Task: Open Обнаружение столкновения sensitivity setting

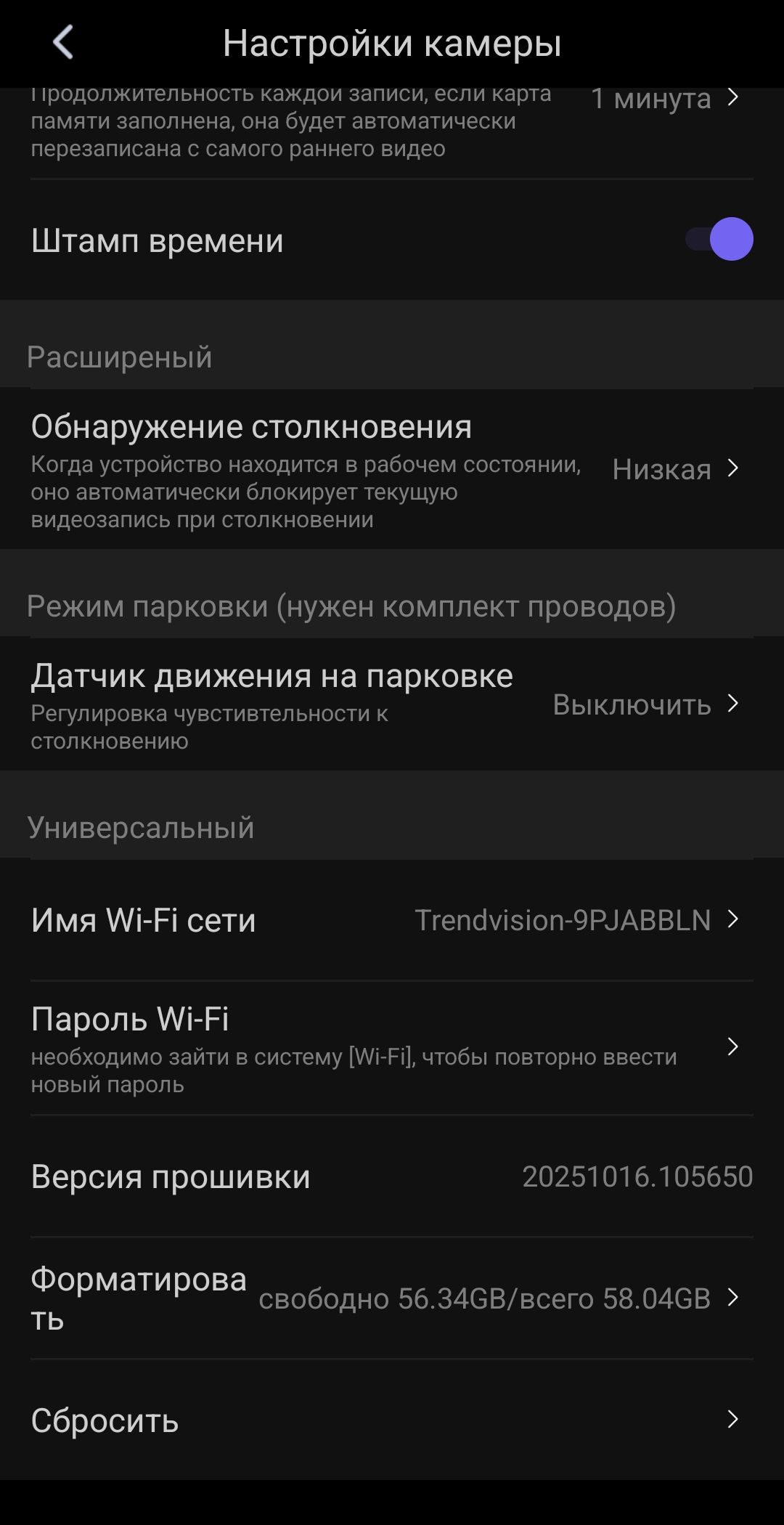Action: click(392, 469)
